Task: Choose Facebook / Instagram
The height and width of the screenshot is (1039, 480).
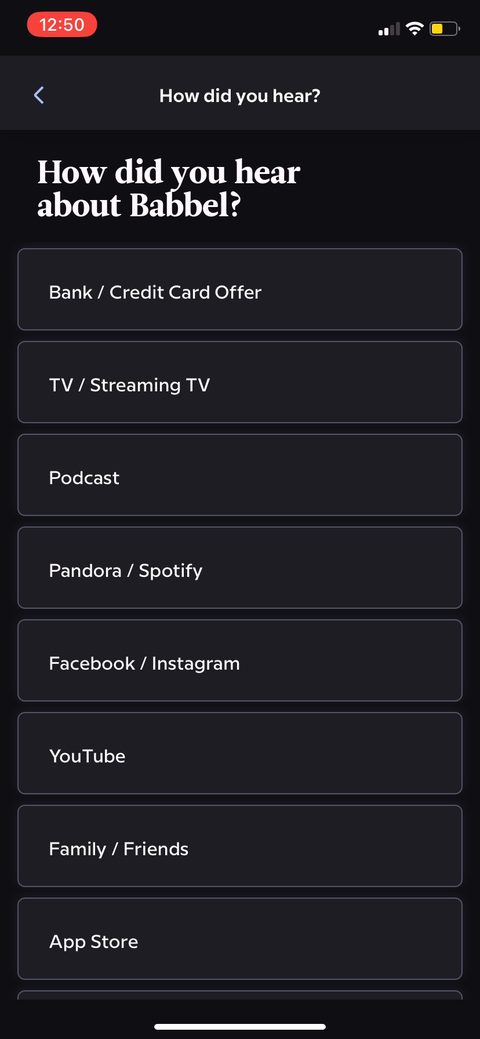Action: pyautogui.click(x=239, y=660)
